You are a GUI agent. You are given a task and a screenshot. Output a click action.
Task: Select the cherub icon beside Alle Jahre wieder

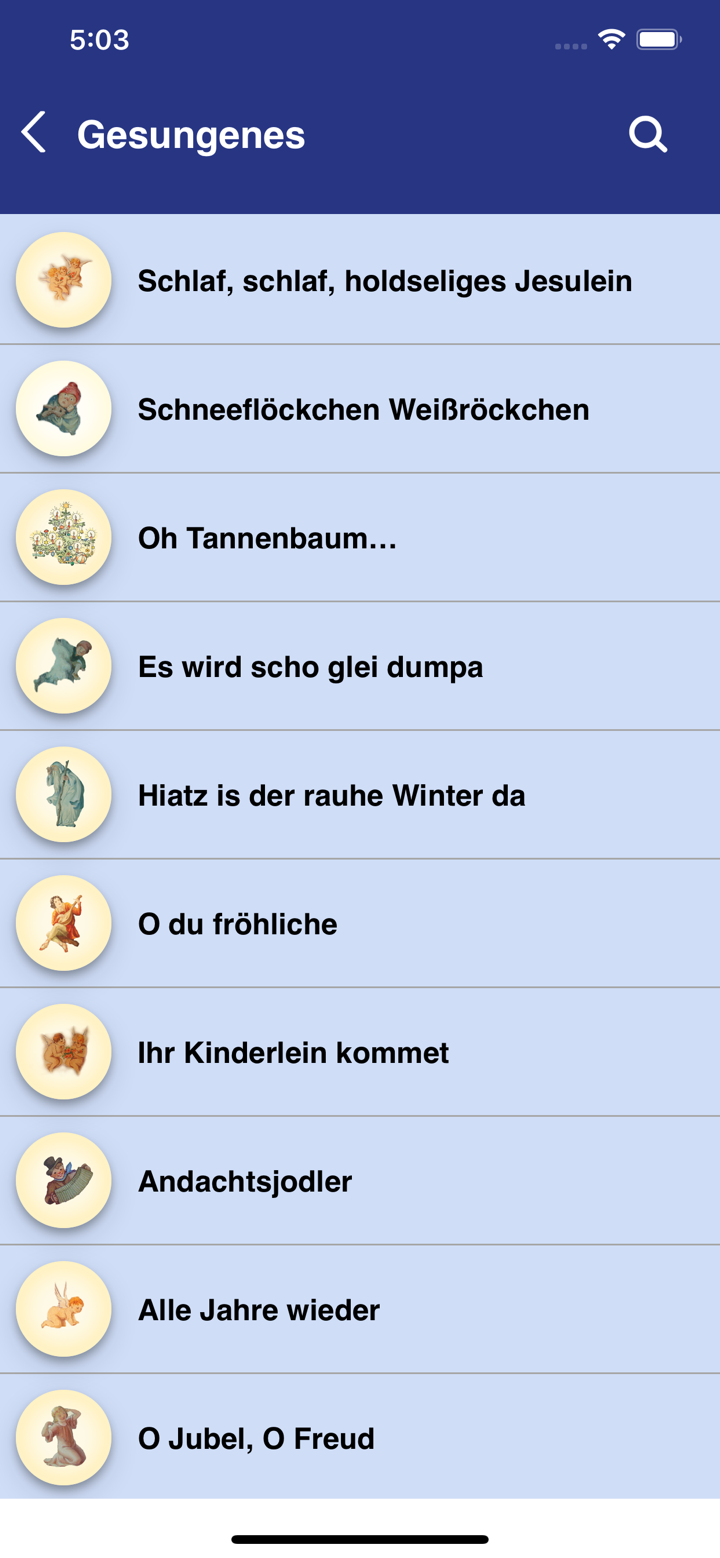click(63, 1309)
